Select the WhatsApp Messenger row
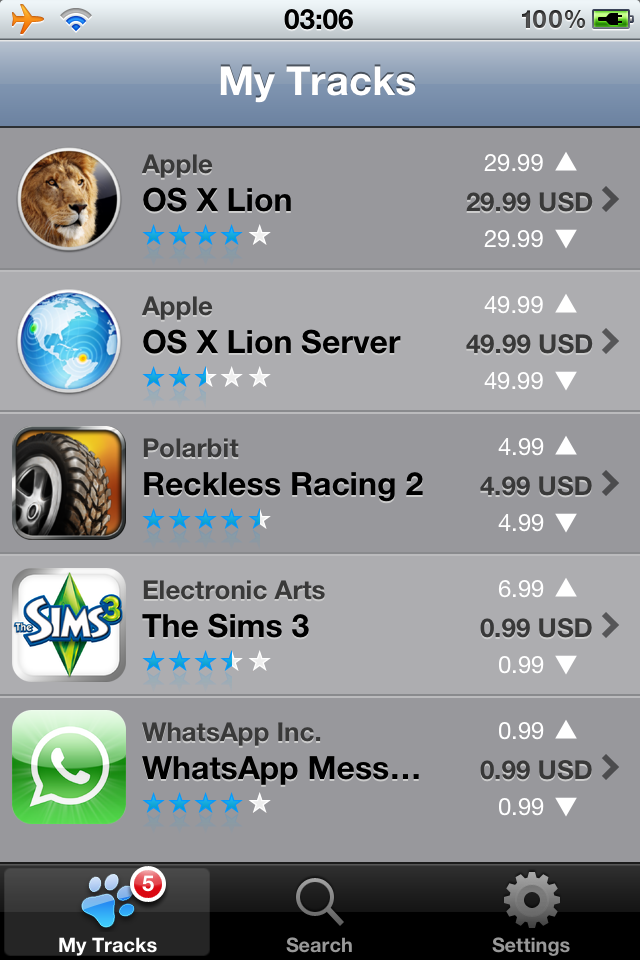The image size is (640, 960). pyautogui.click(x=320, y=768)
